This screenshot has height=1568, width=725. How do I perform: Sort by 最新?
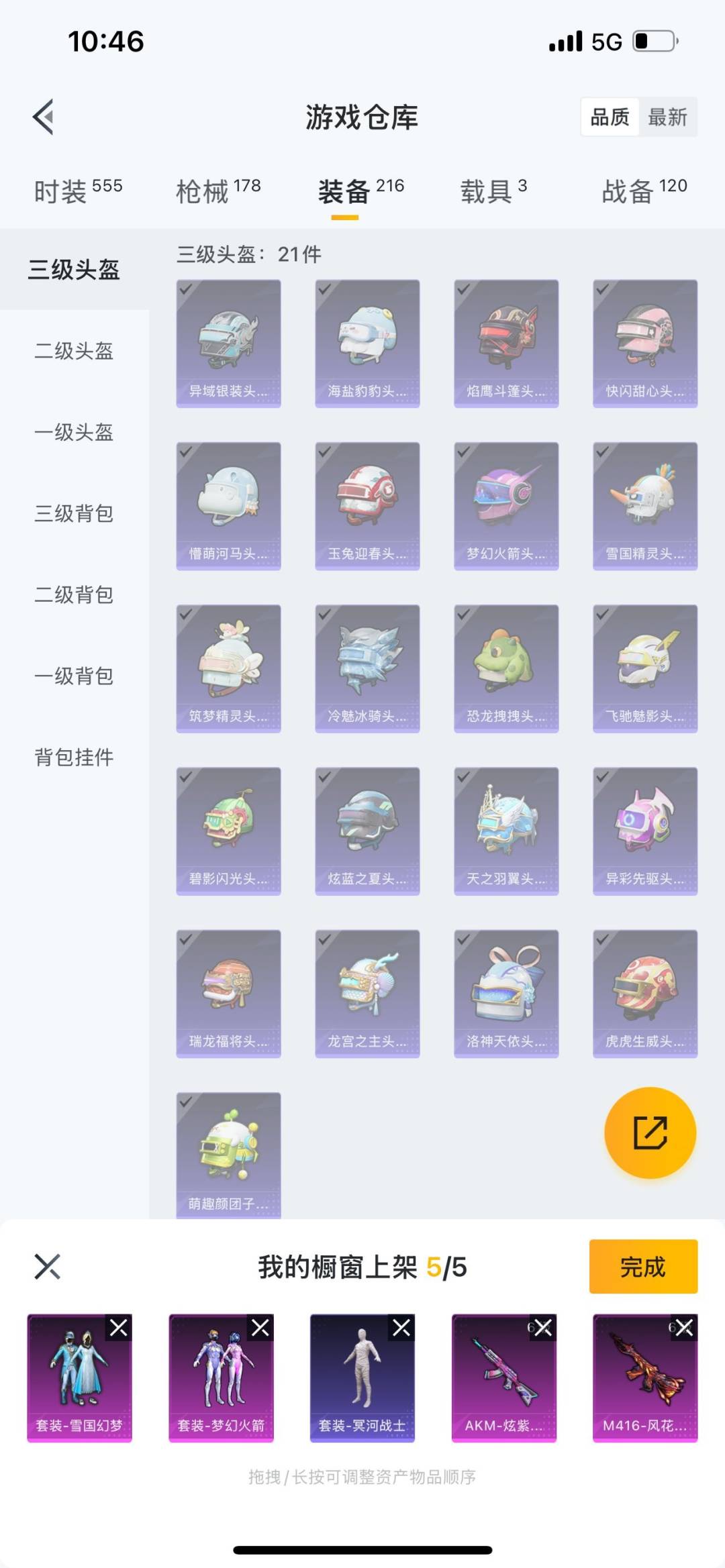[x=667, y=117]
